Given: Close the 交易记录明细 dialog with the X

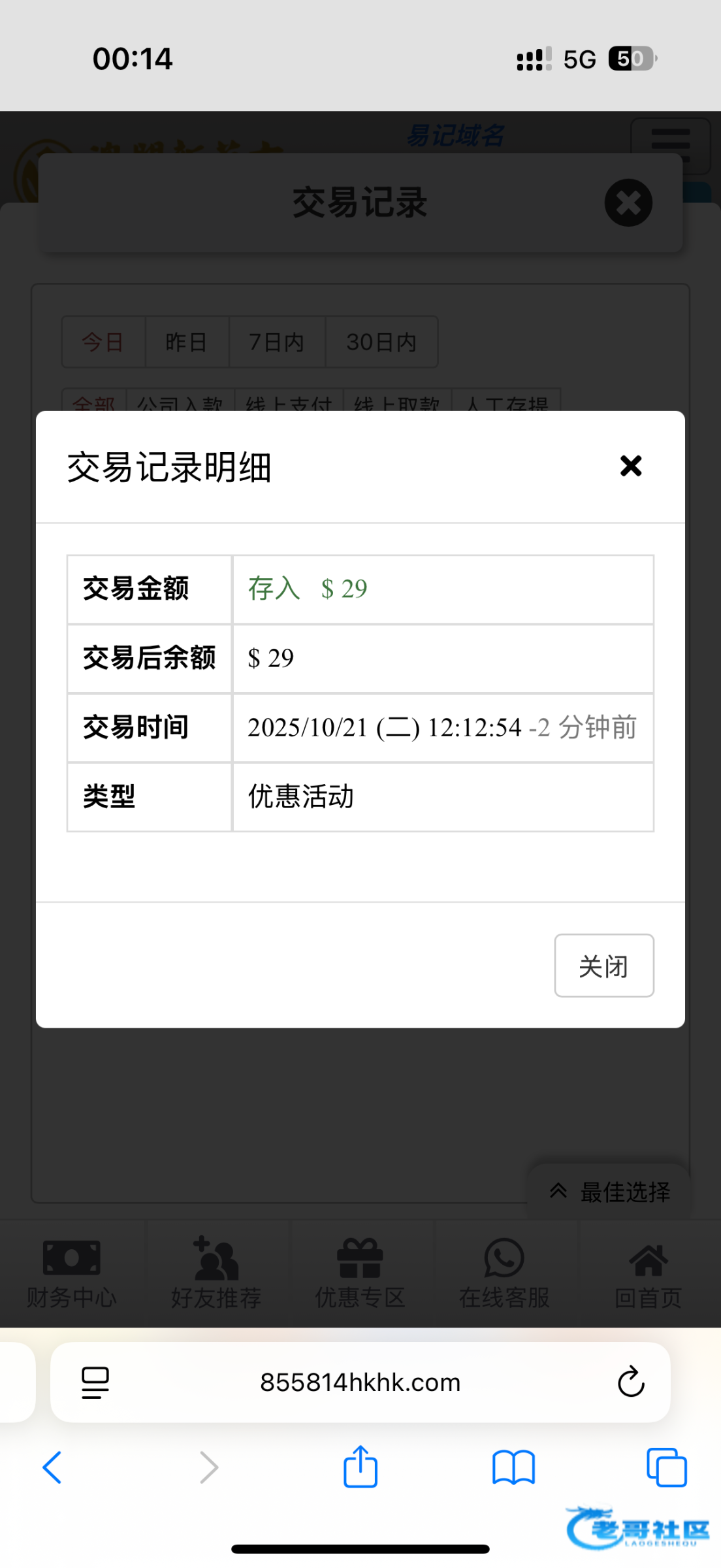Looking at the screenshot, I should click(631, 466).
